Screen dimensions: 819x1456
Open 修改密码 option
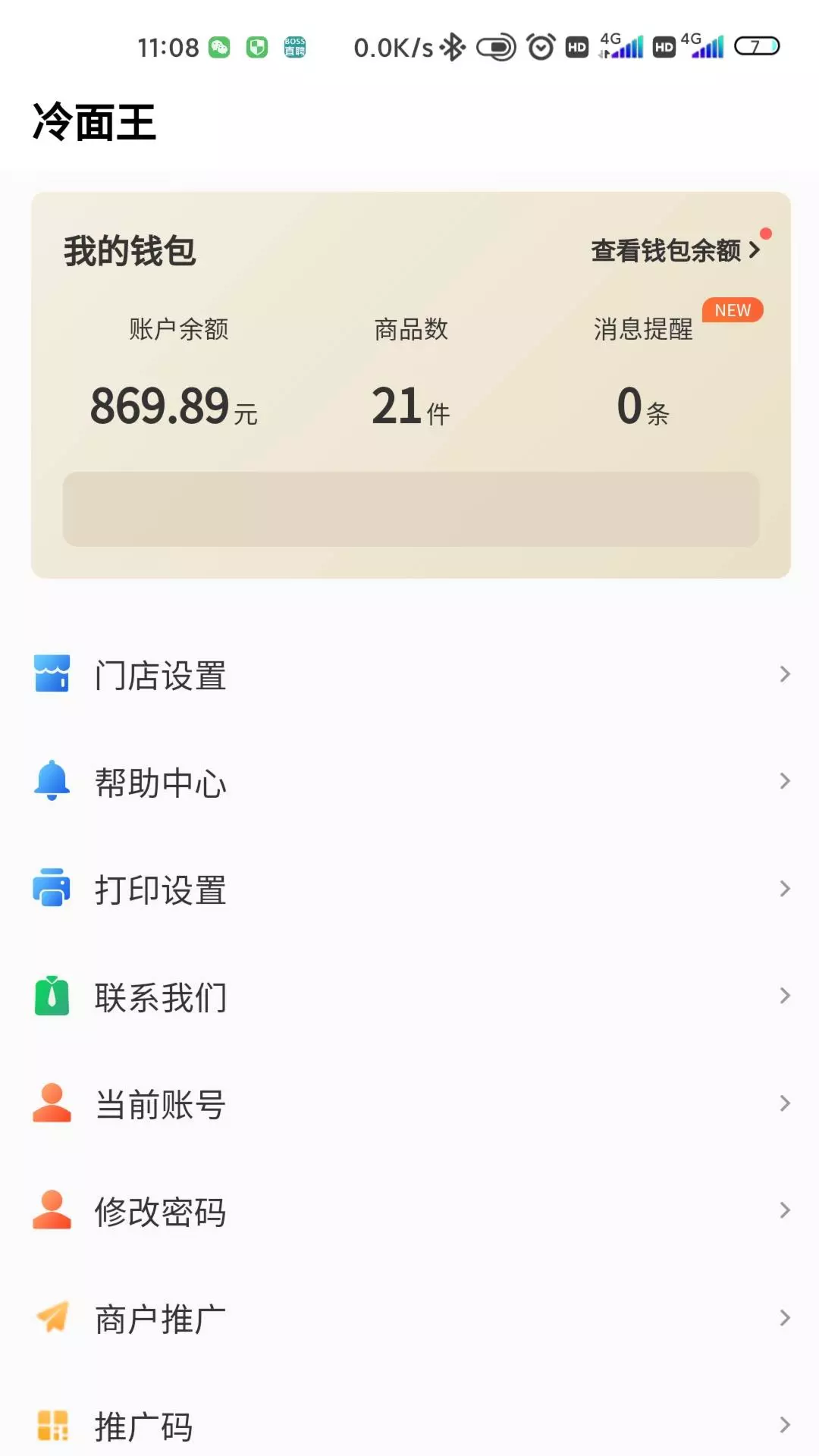coord(409,1211)
